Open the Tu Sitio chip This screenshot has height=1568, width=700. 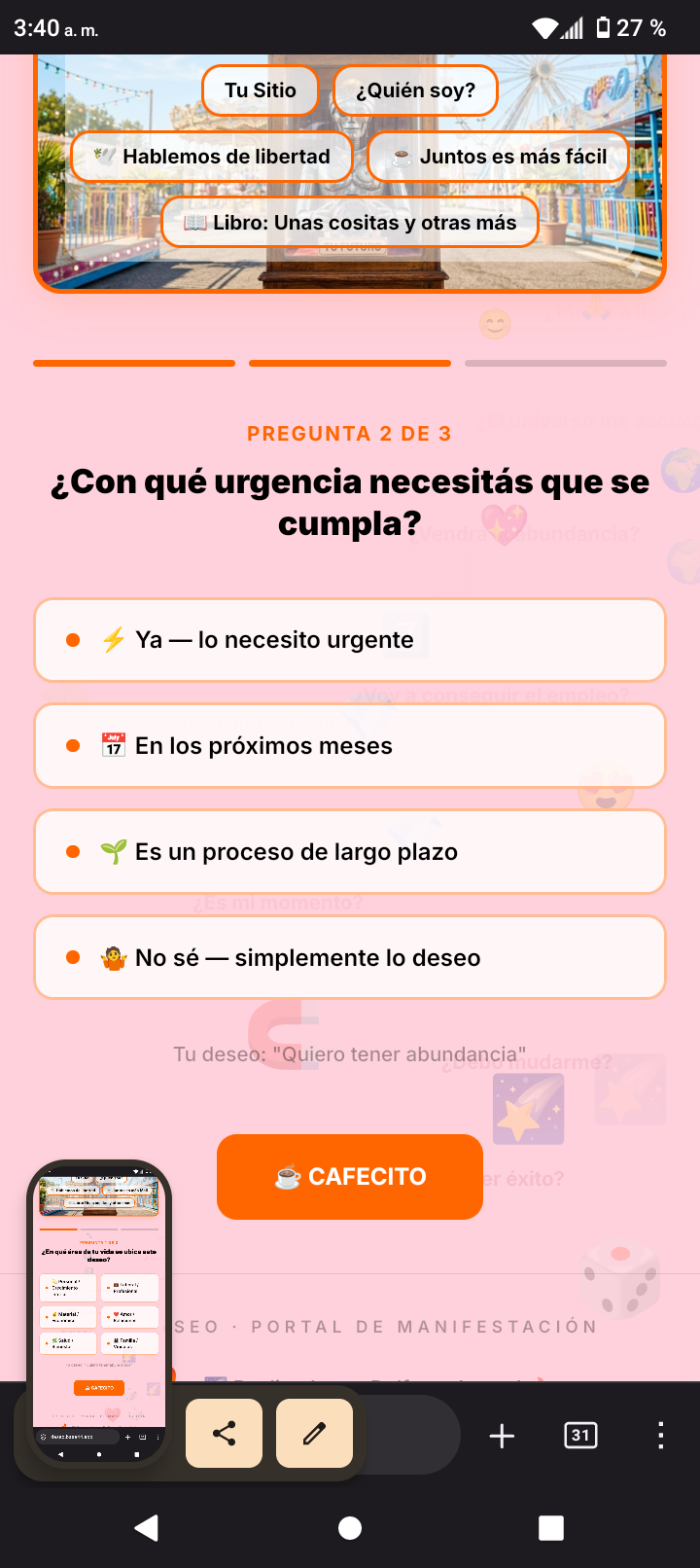pyautogui.click(x=261, y=90)
